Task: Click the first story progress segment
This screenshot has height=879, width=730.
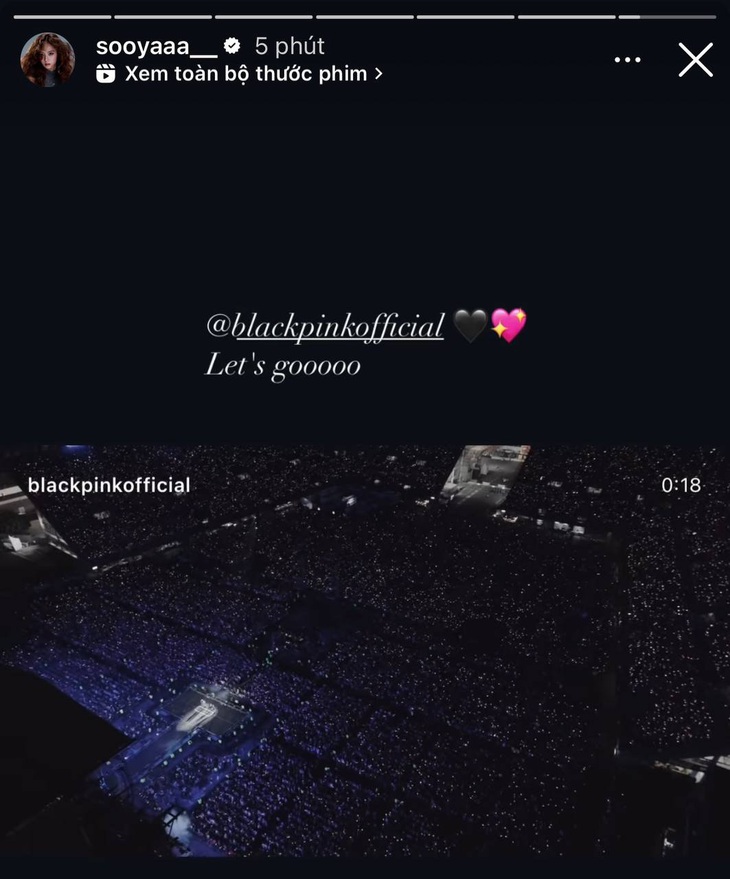Action: pos(60,15)
